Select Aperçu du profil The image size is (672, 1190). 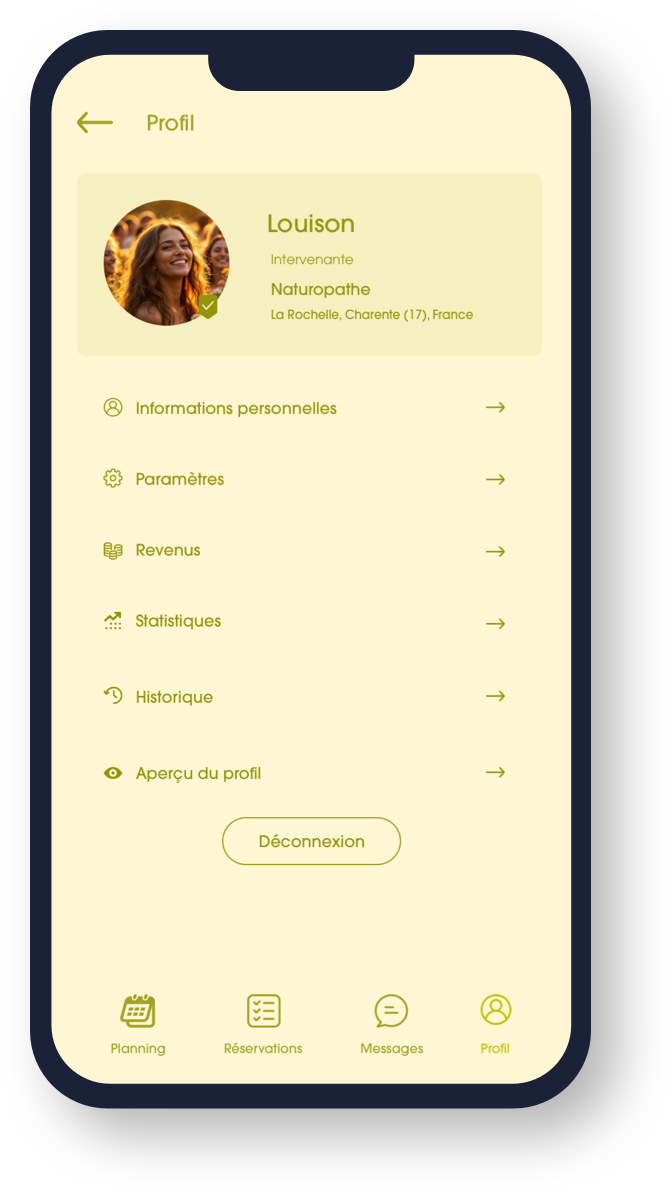coord(198,773)
